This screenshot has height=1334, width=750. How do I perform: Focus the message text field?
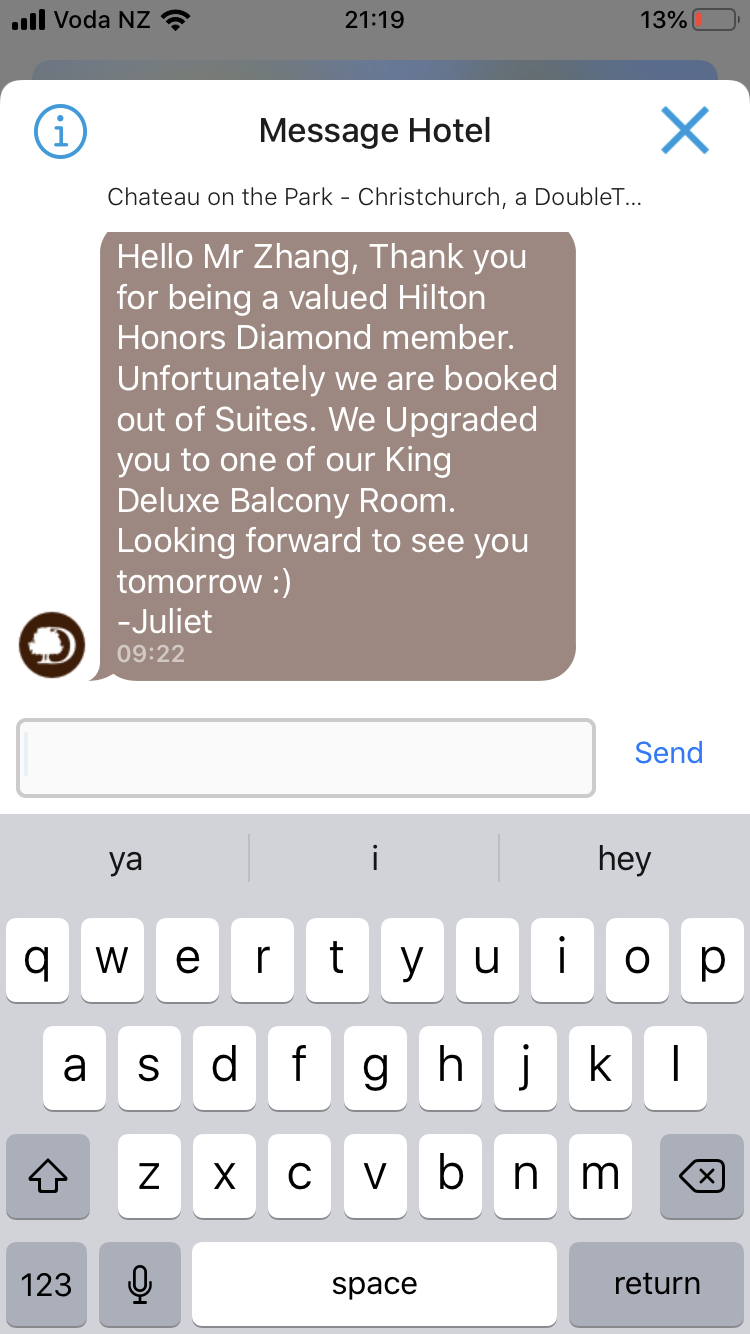tap(306, 758)
